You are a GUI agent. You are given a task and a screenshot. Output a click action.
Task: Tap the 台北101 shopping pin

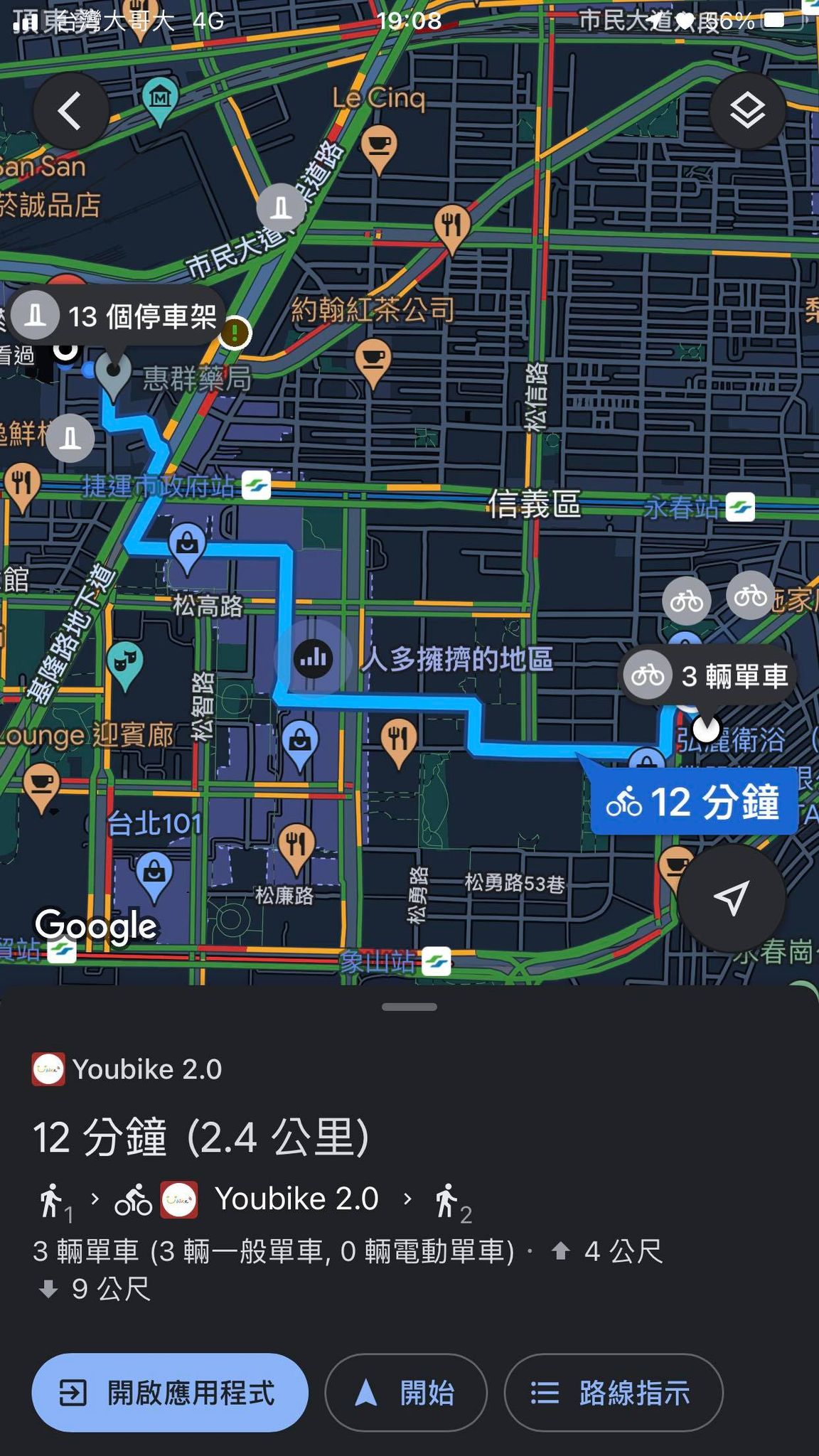coord(154,874)
